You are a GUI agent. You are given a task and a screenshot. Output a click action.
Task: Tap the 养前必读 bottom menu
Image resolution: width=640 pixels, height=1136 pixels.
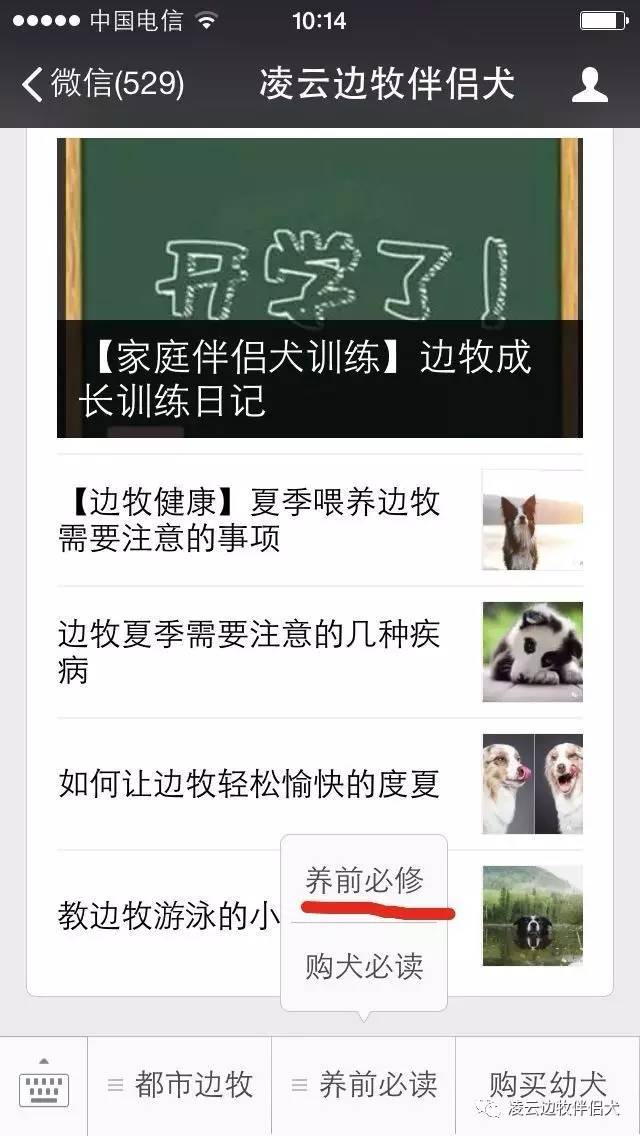click(x=364, y=1086)
